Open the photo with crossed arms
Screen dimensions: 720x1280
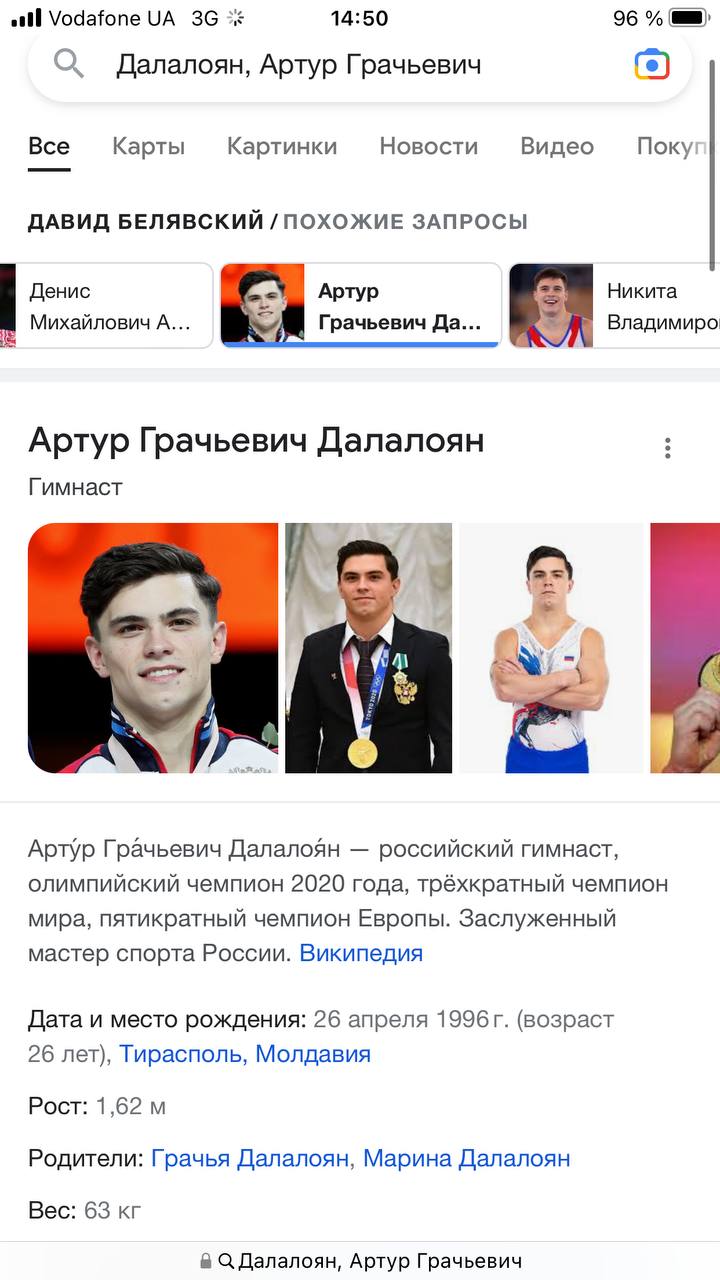pyautogui.click(x=551, y=648)
